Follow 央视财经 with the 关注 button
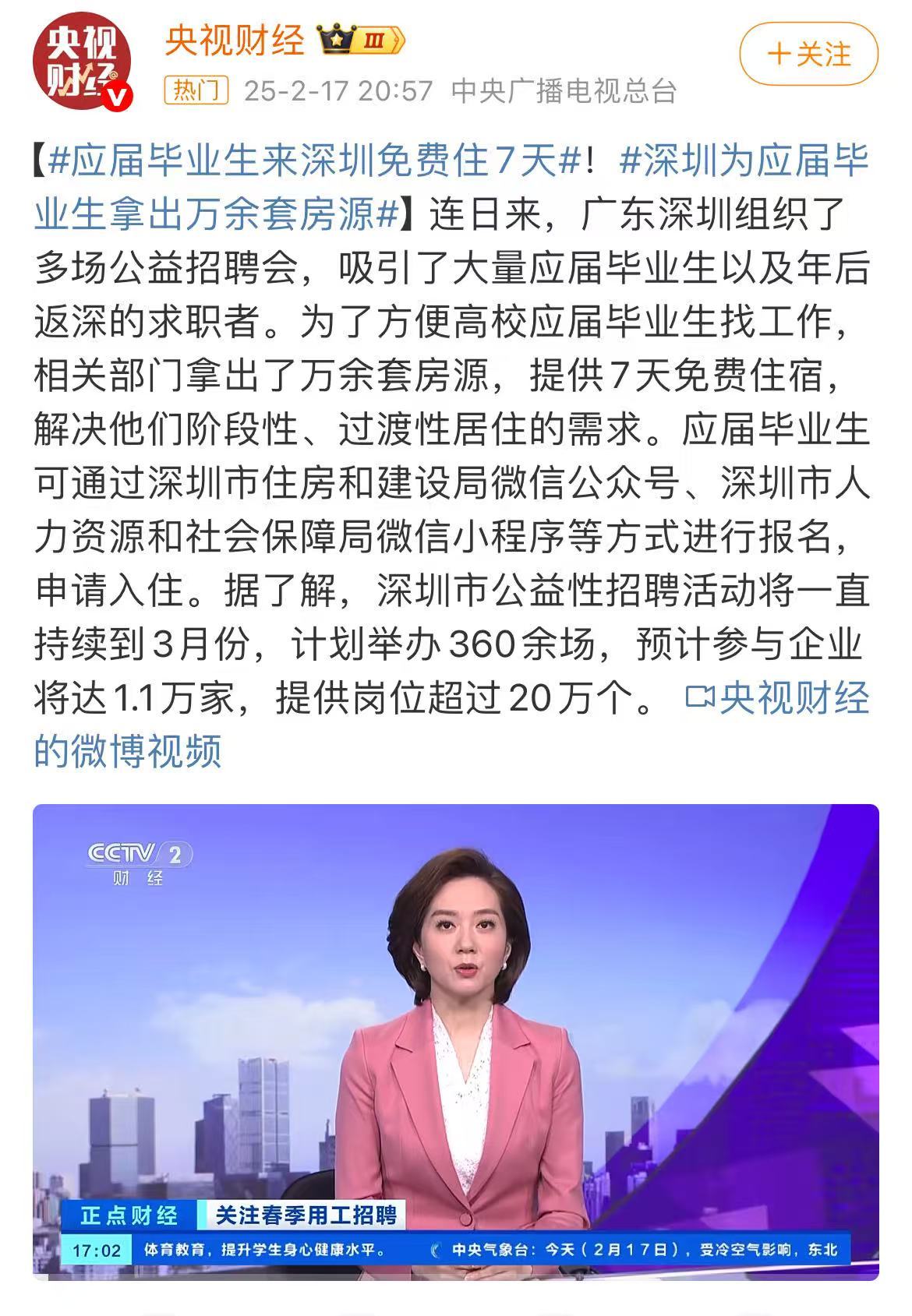The height and width of the screenshot is (1316, 912). (x=808, y=55)
